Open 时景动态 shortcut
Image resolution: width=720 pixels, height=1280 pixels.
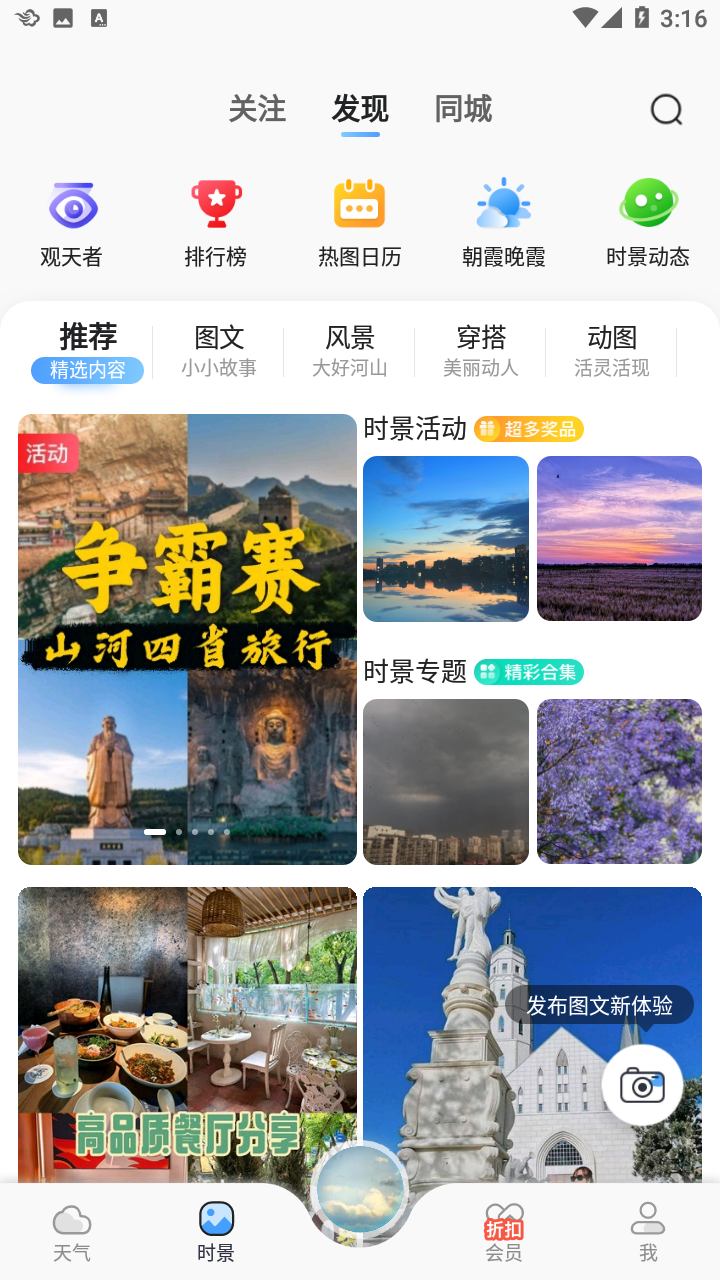[648, 224]
